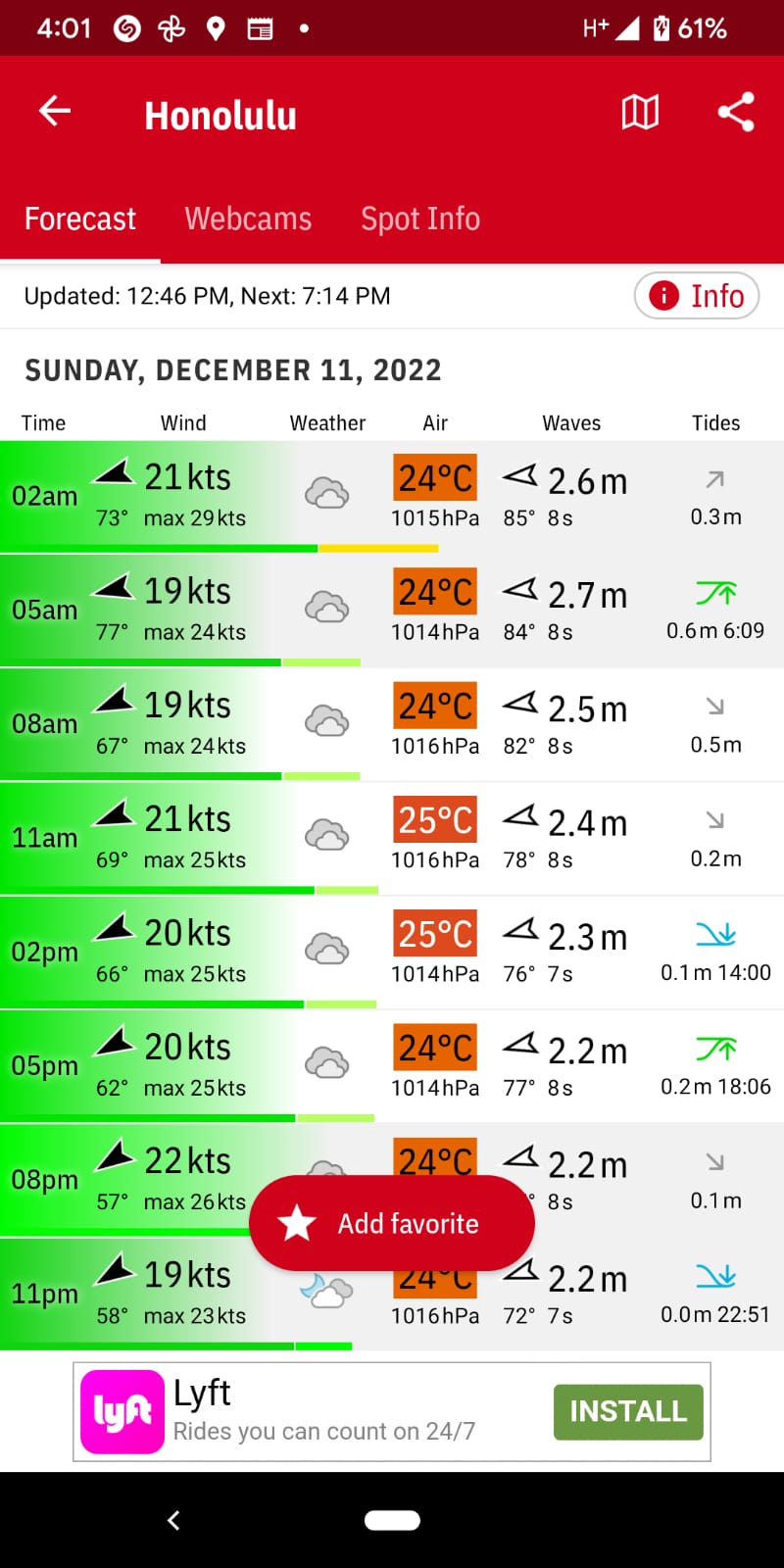Tap the system back button
This screenshot has height=1568, width=784.
click(x=173, y=1520)
